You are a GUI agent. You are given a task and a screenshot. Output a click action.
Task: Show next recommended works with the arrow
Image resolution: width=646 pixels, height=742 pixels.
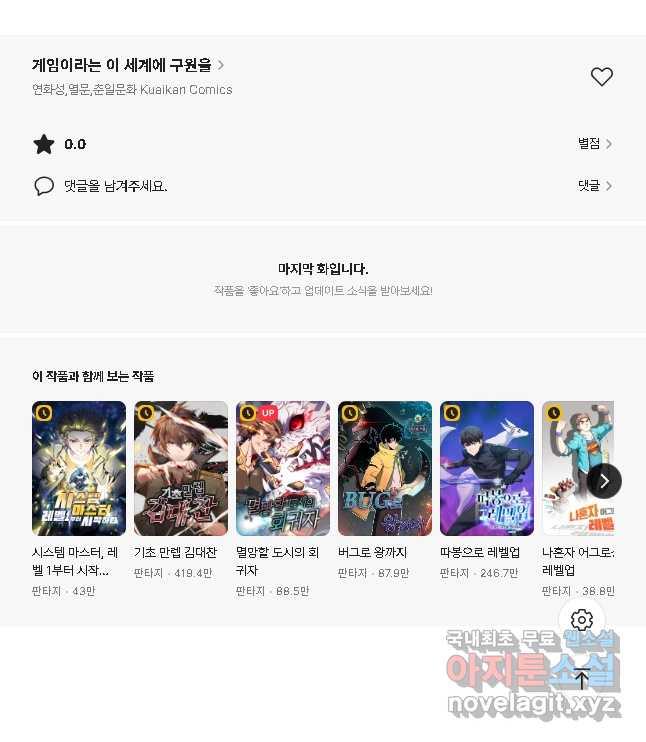point(604,481)
